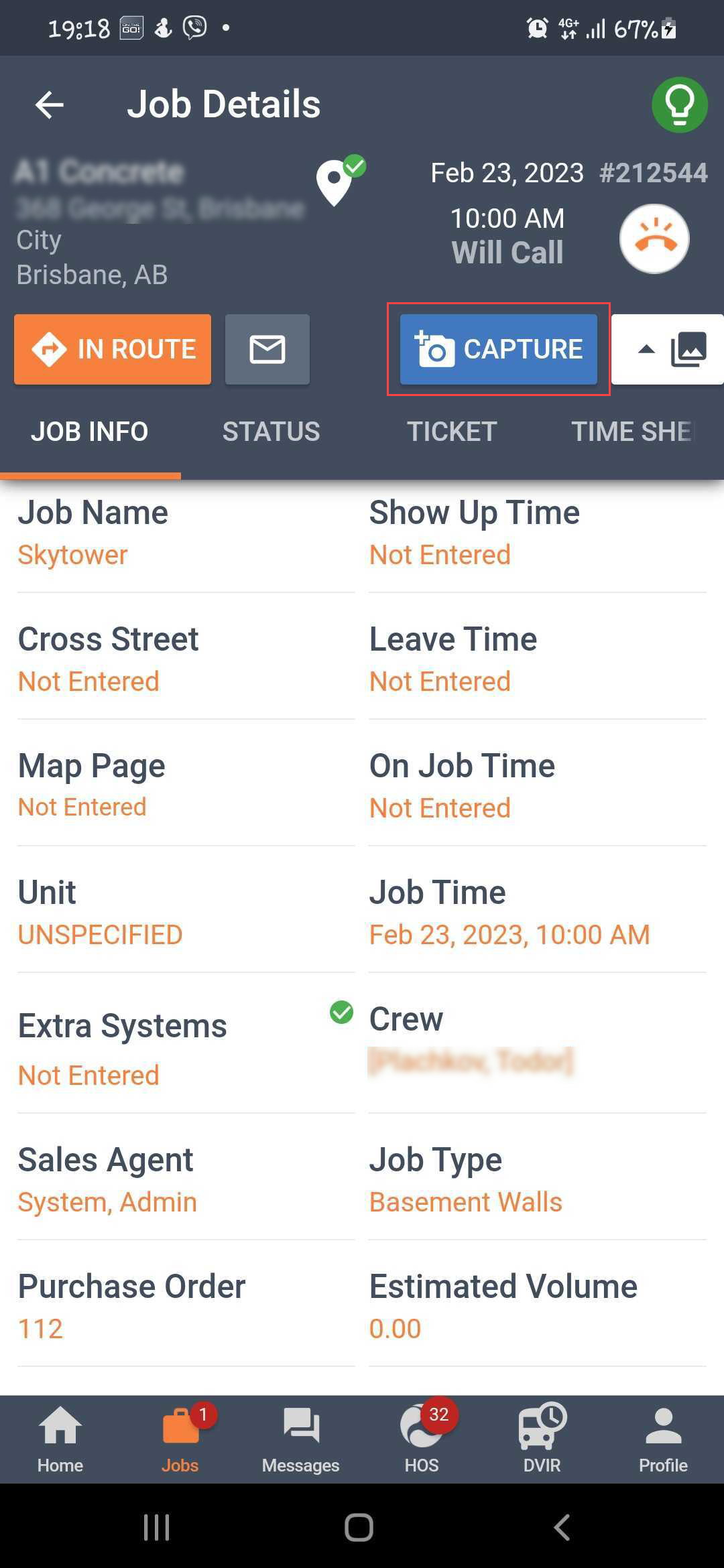Open the HOS section
Image resolution: width=724 pixels, height=1568 pixels.
[422, 1439]
